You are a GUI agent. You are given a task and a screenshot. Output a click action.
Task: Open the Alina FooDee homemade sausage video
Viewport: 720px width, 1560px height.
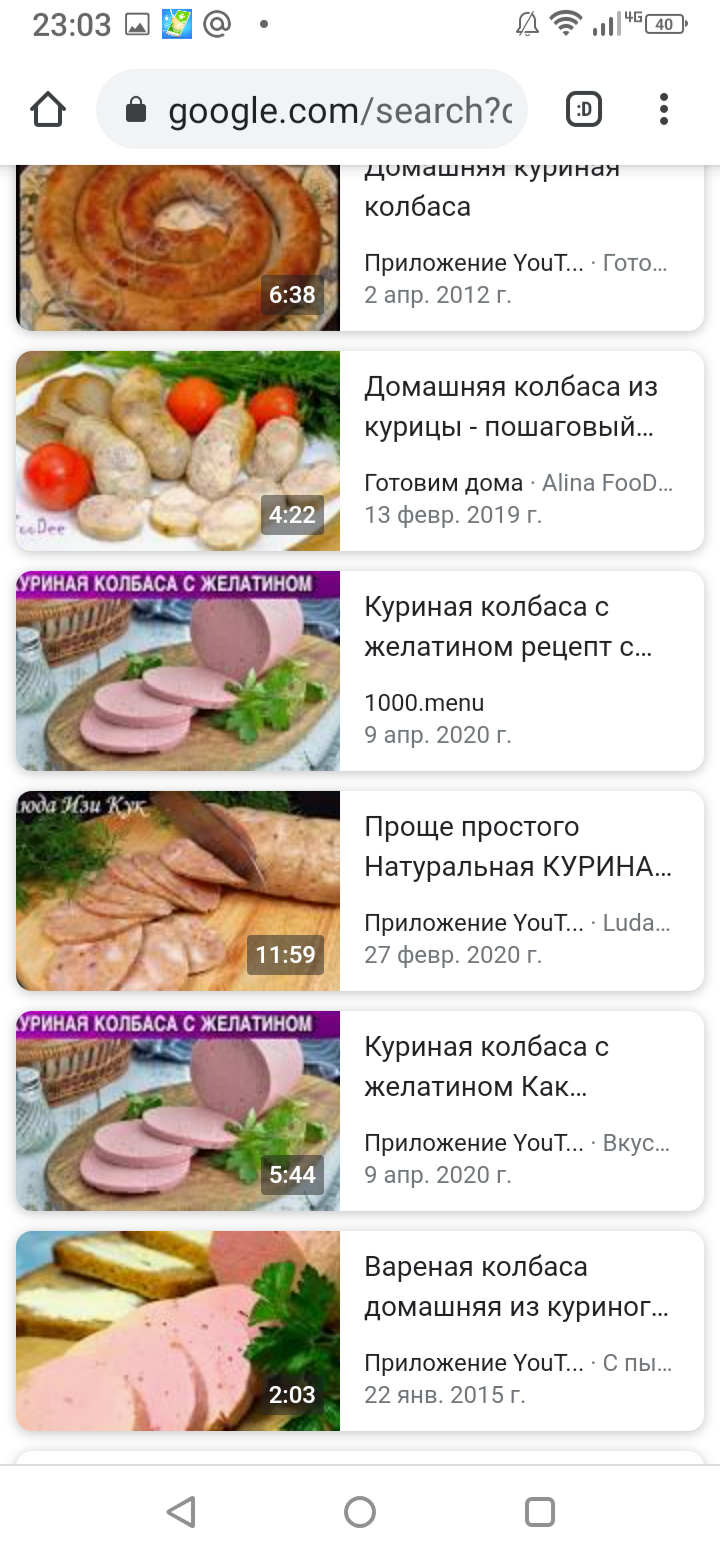click(360, 451)
